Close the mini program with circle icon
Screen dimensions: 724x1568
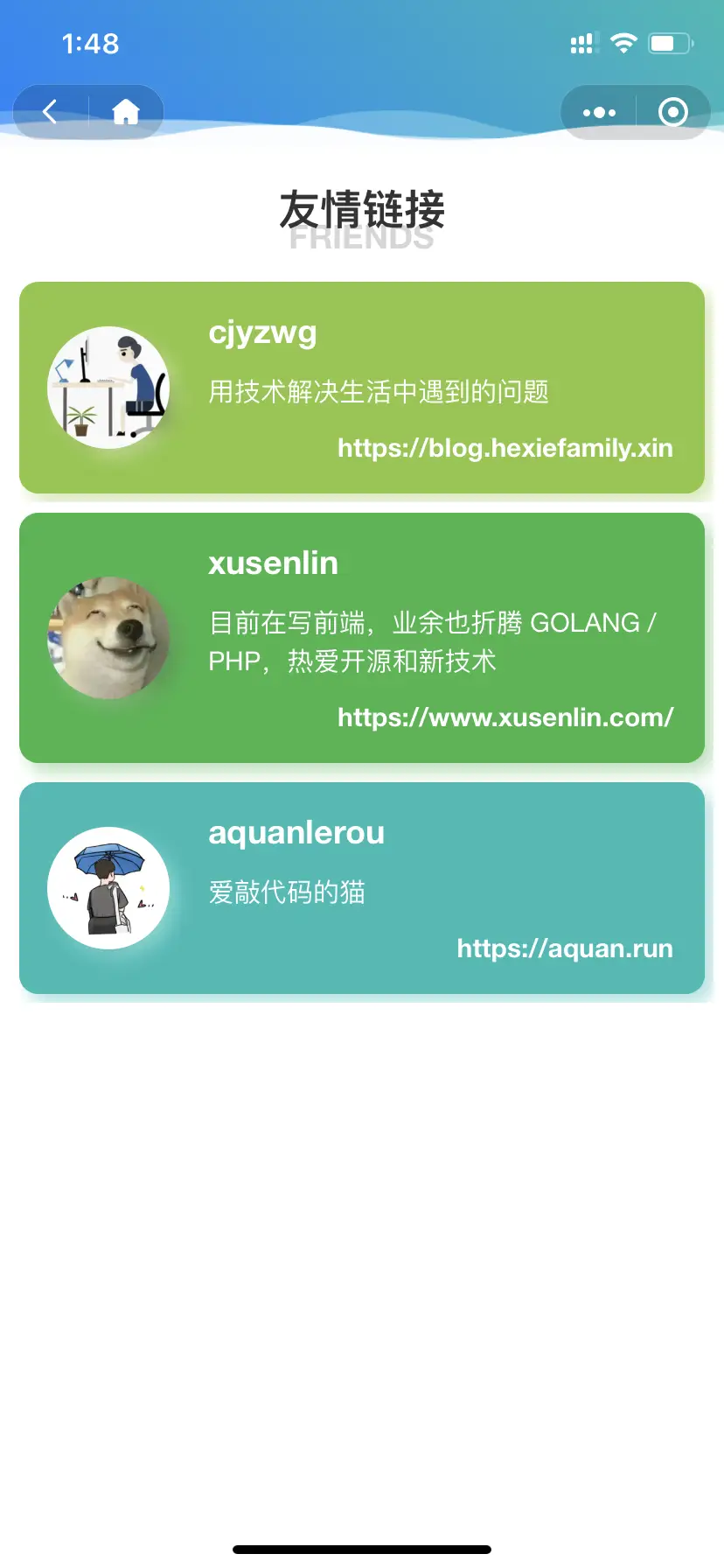[x=672, y=112]
